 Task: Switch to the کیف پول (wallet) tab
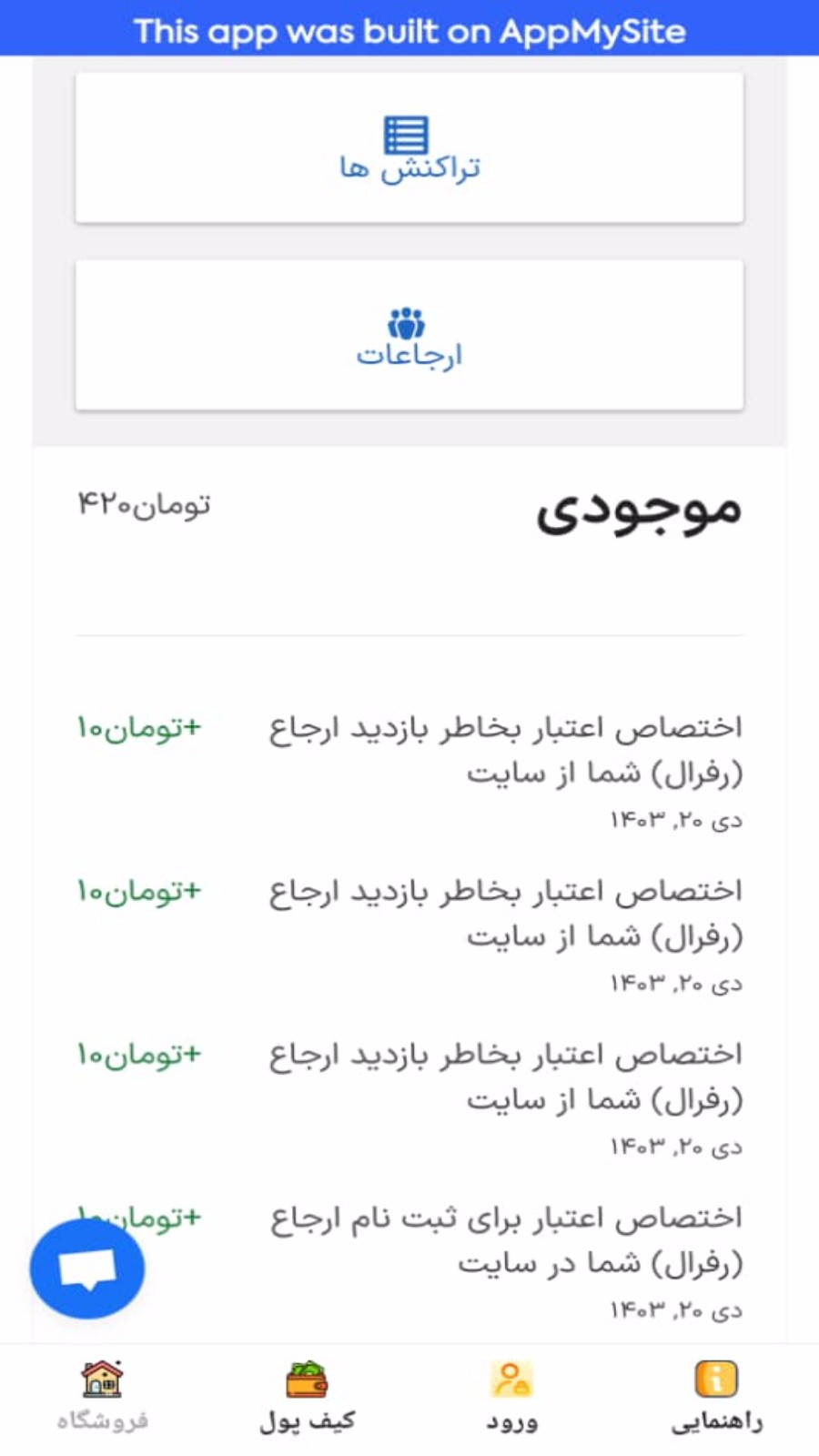tap(307, 1396)
